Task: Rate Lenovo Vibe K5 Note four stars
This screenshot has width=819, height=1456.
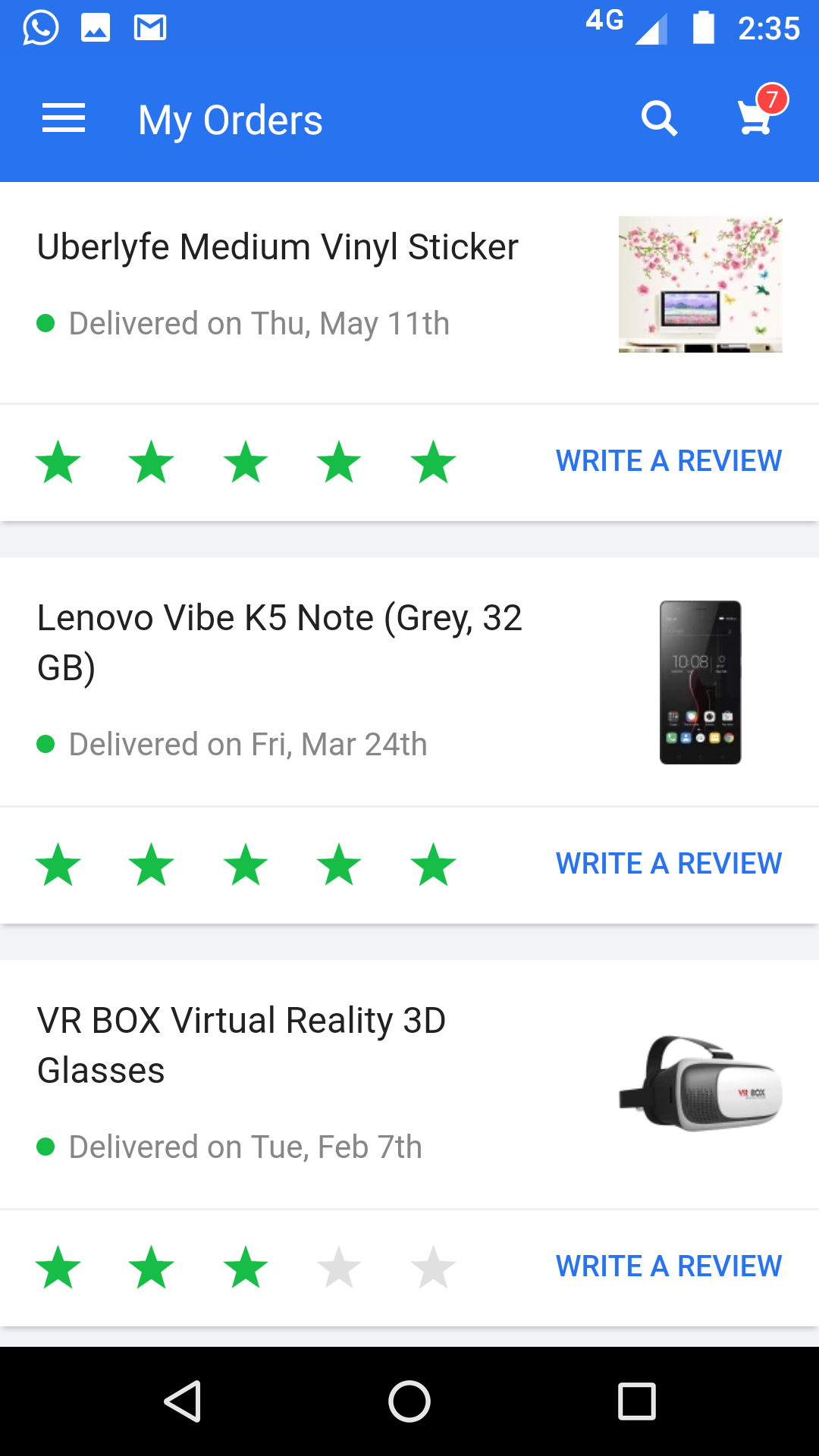Action: point(339,864)
